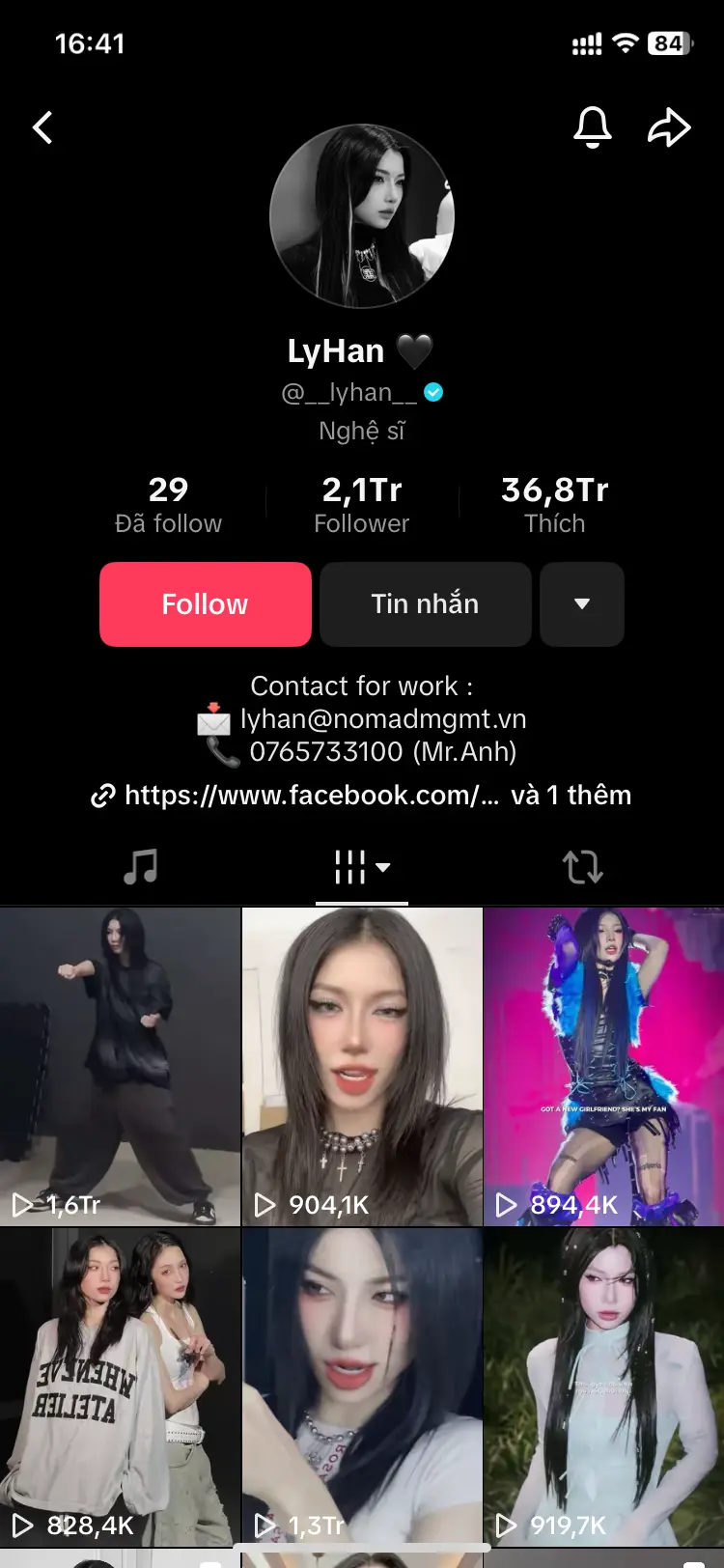View LyHan's profile picture
This screenshot has width=724, height=1568.
point(362,216)
